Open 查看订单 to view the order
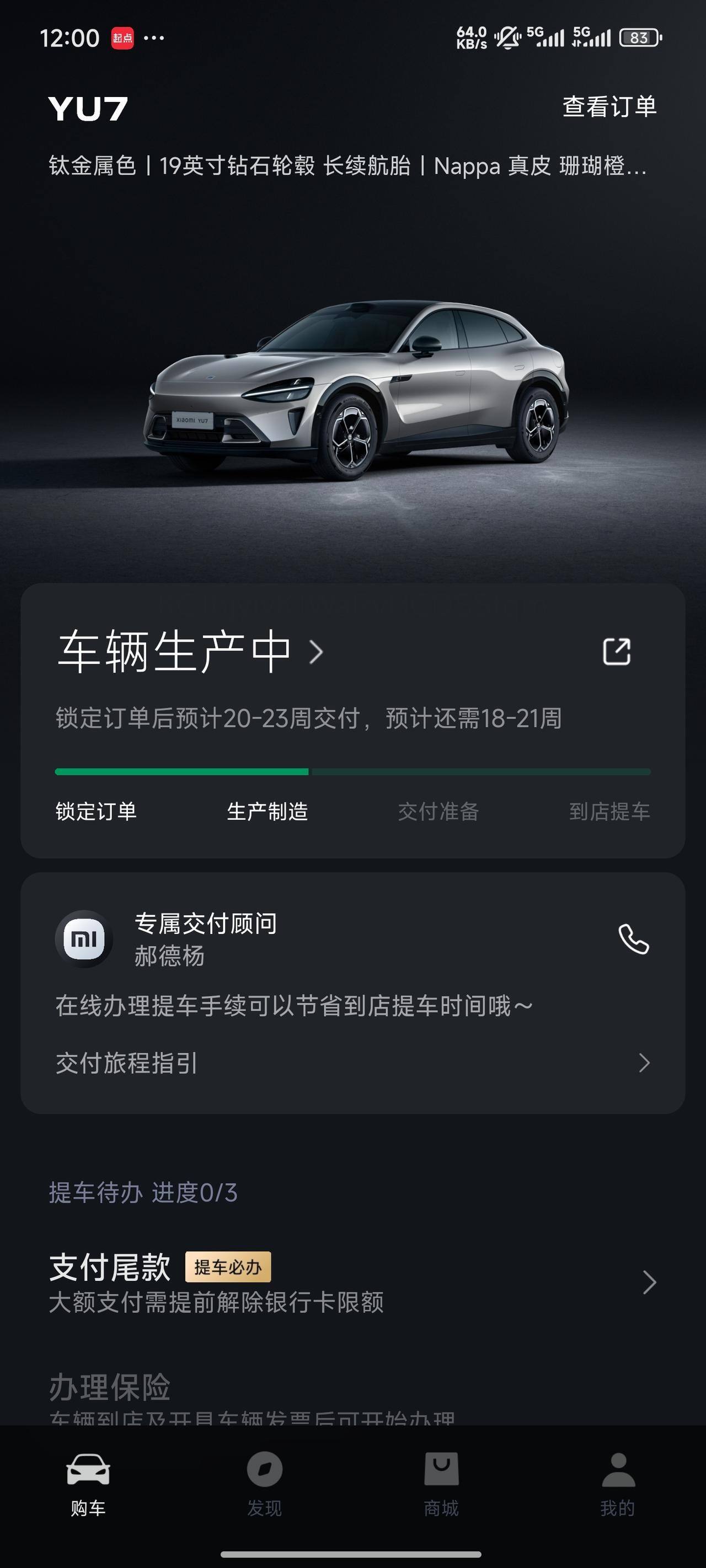Image resolution: width=706 pixels, height=1568 pixels. point(608,106)
